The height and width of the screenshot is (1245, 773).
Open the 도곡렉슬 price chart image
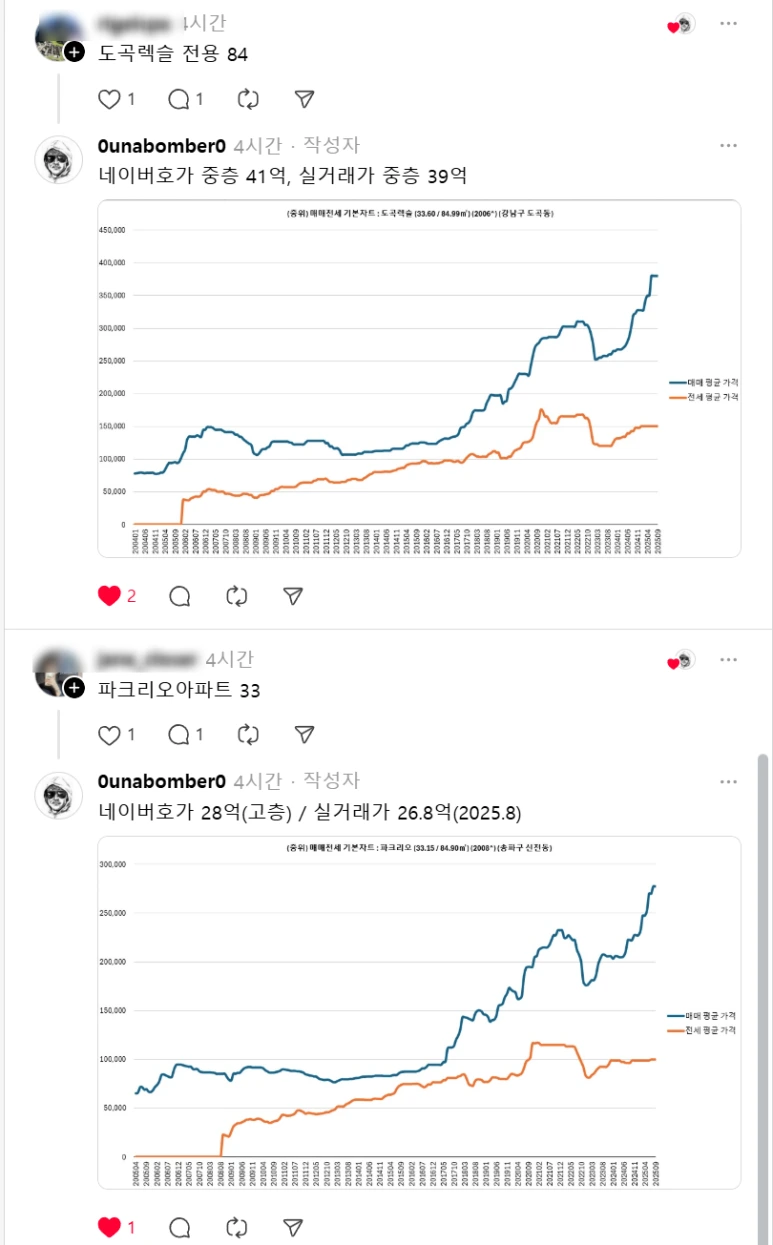(419, 379)
